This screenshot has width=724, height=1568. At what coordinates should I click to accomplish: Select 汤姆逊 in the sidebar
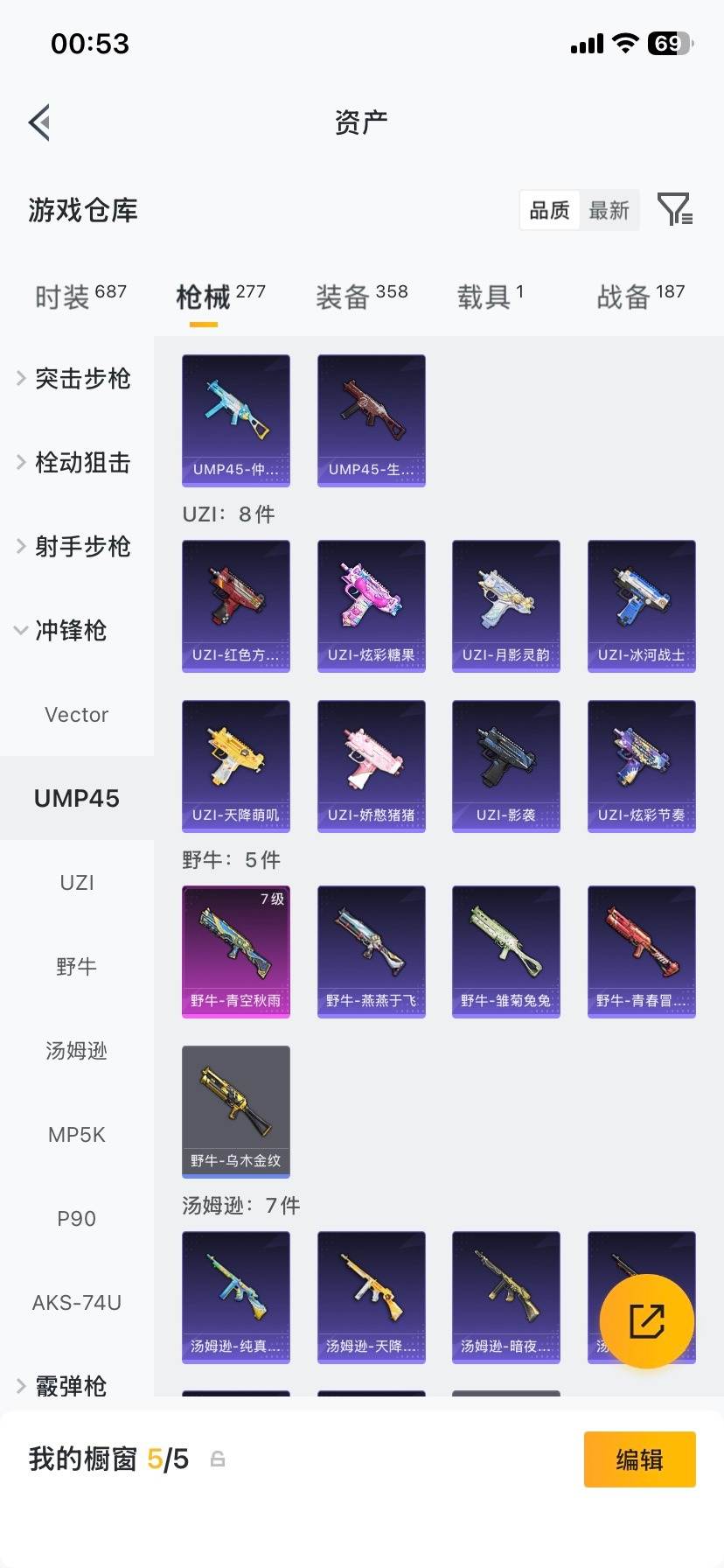click(x=77, y=1051)
